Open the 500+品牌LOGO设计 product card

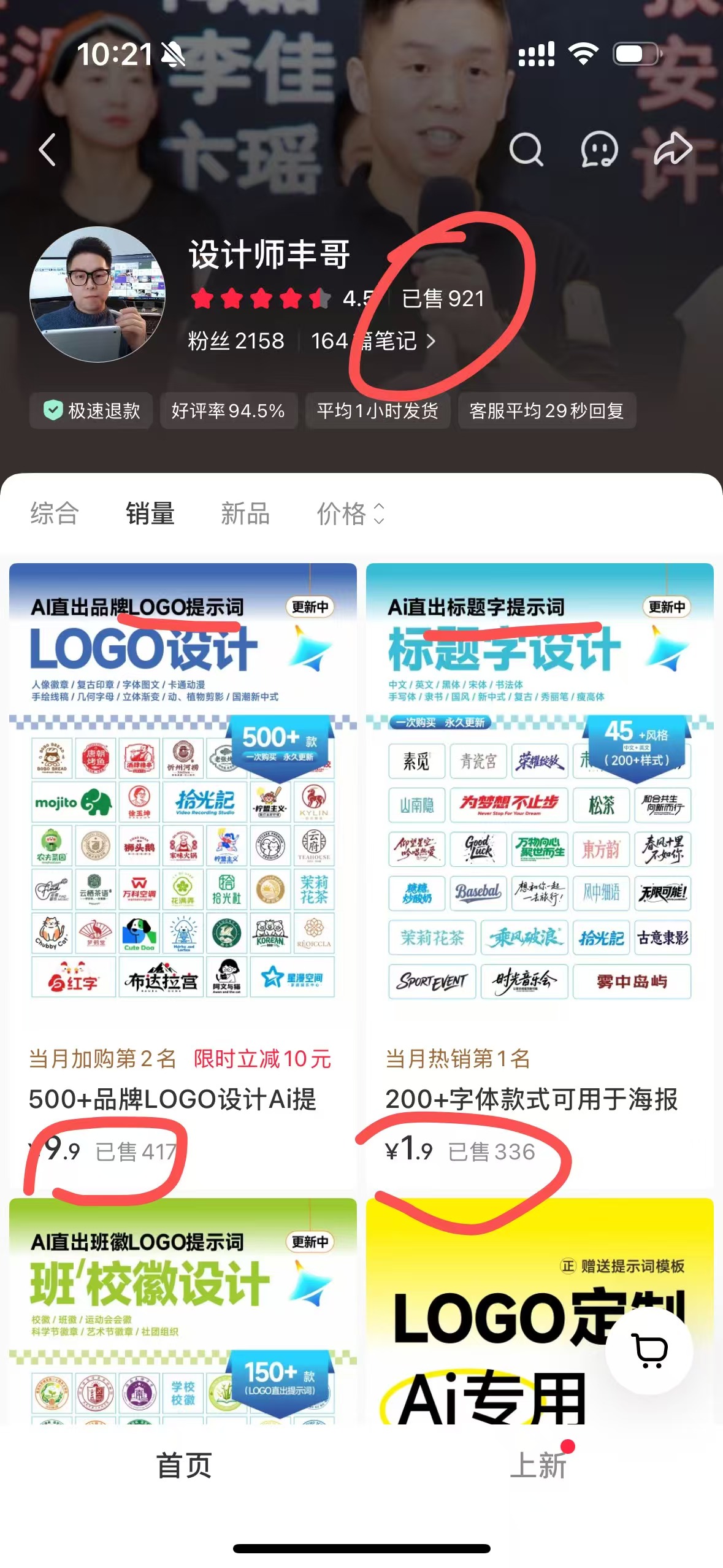(183, 859)
